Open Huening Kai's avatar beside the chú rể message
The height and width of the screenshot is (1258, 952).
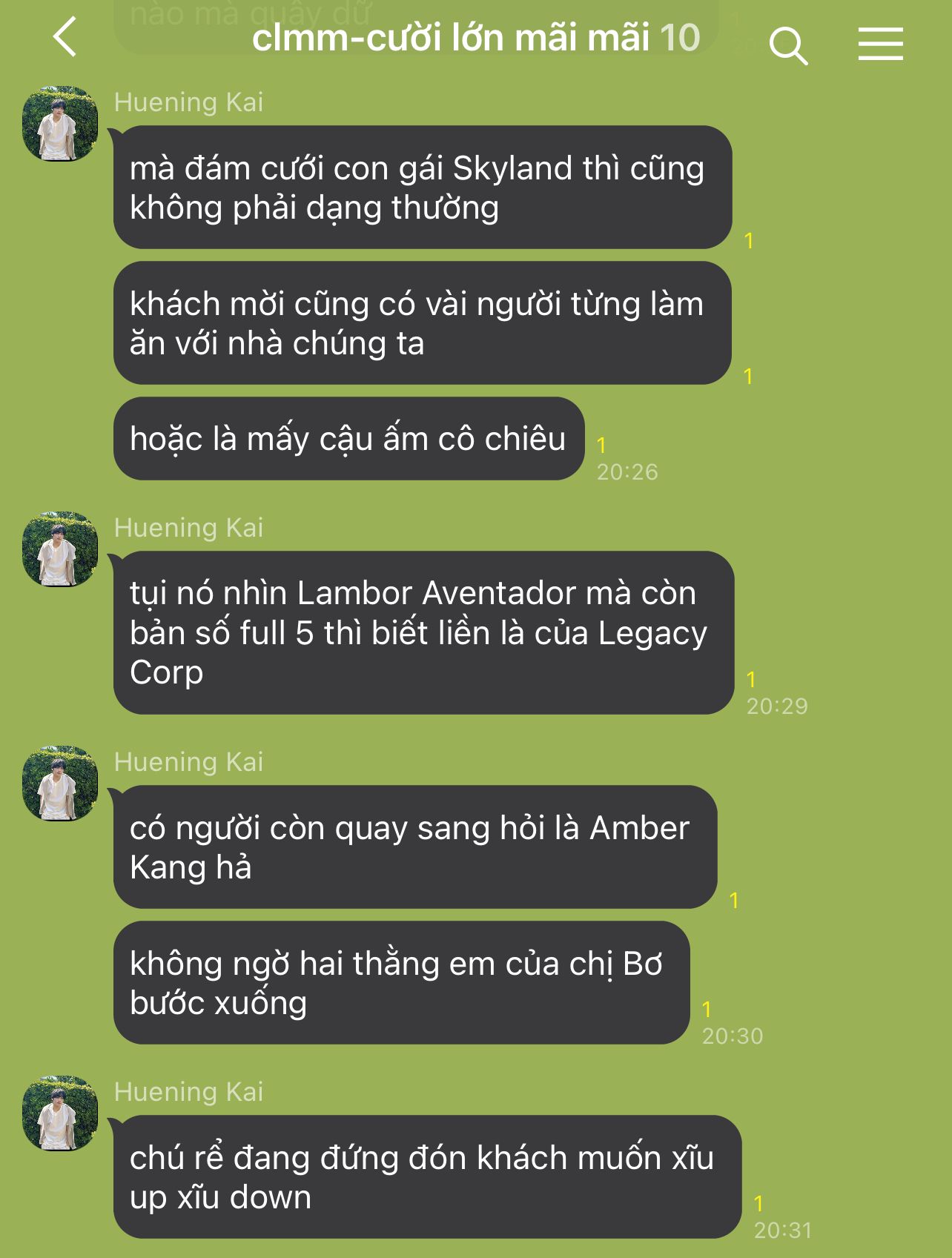[x=60, y=1113]
